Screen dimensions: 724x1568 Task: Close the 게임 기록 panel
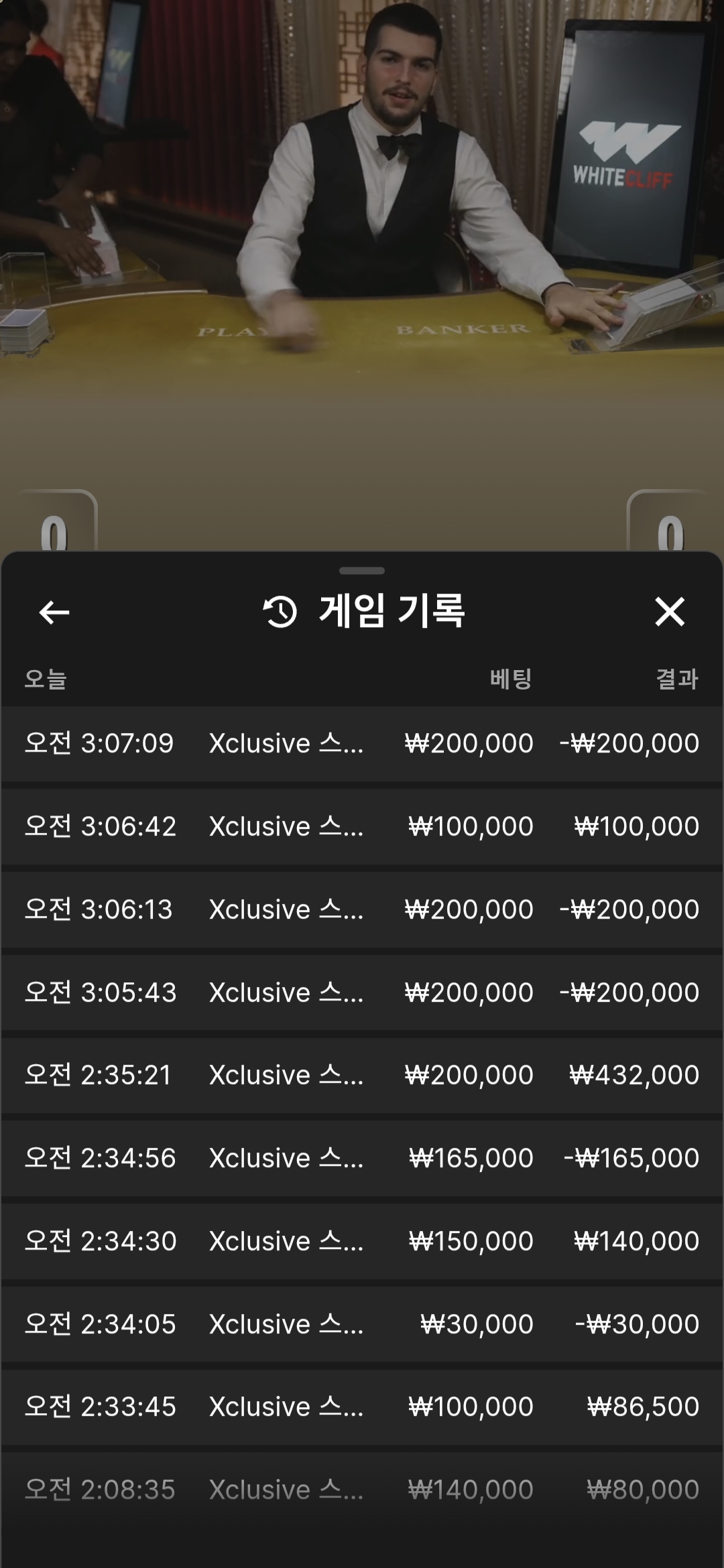point(669,612)
